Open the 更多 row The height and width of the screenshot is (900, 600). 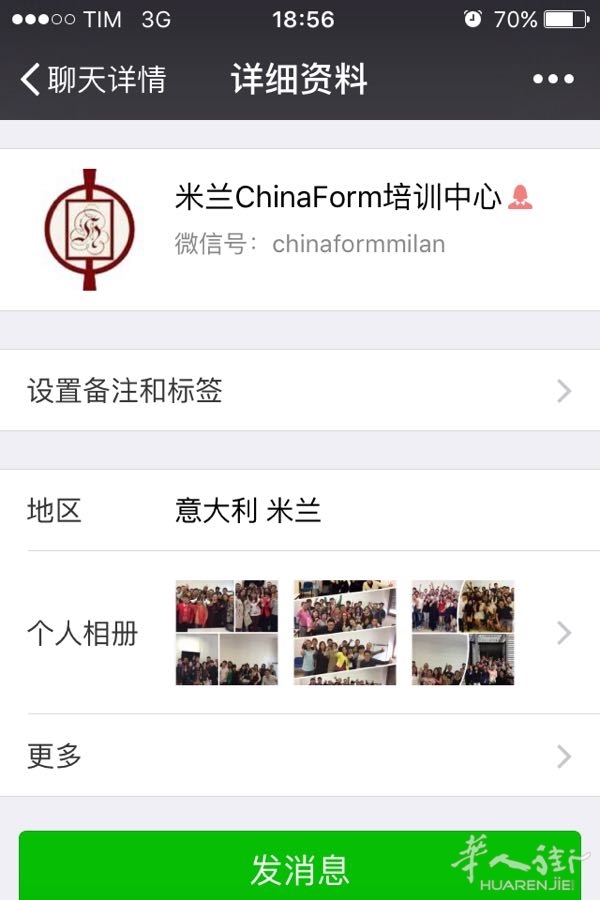click(x=300, y=756)
